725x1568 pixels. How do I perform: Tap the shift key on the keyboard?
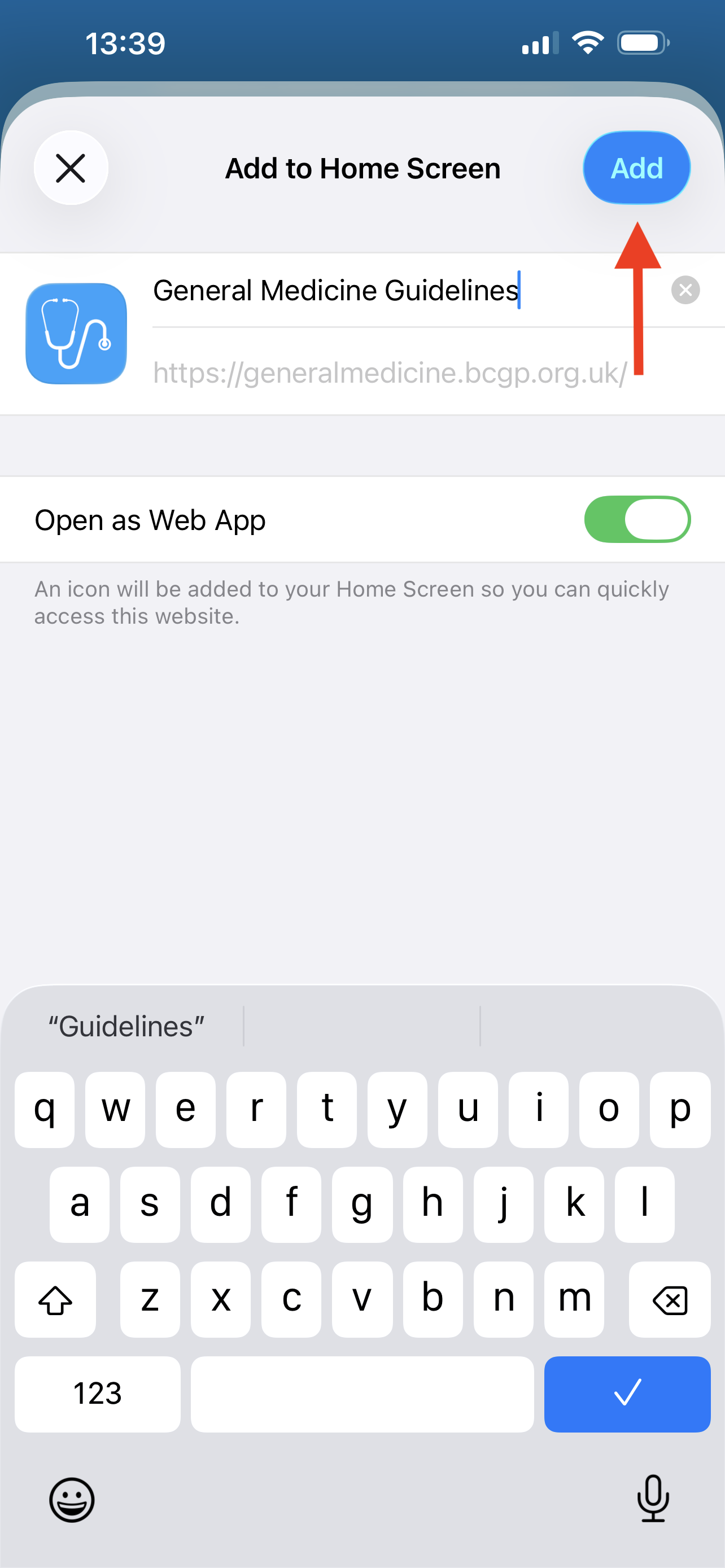pyautogui.click(x=55, y=1299)
